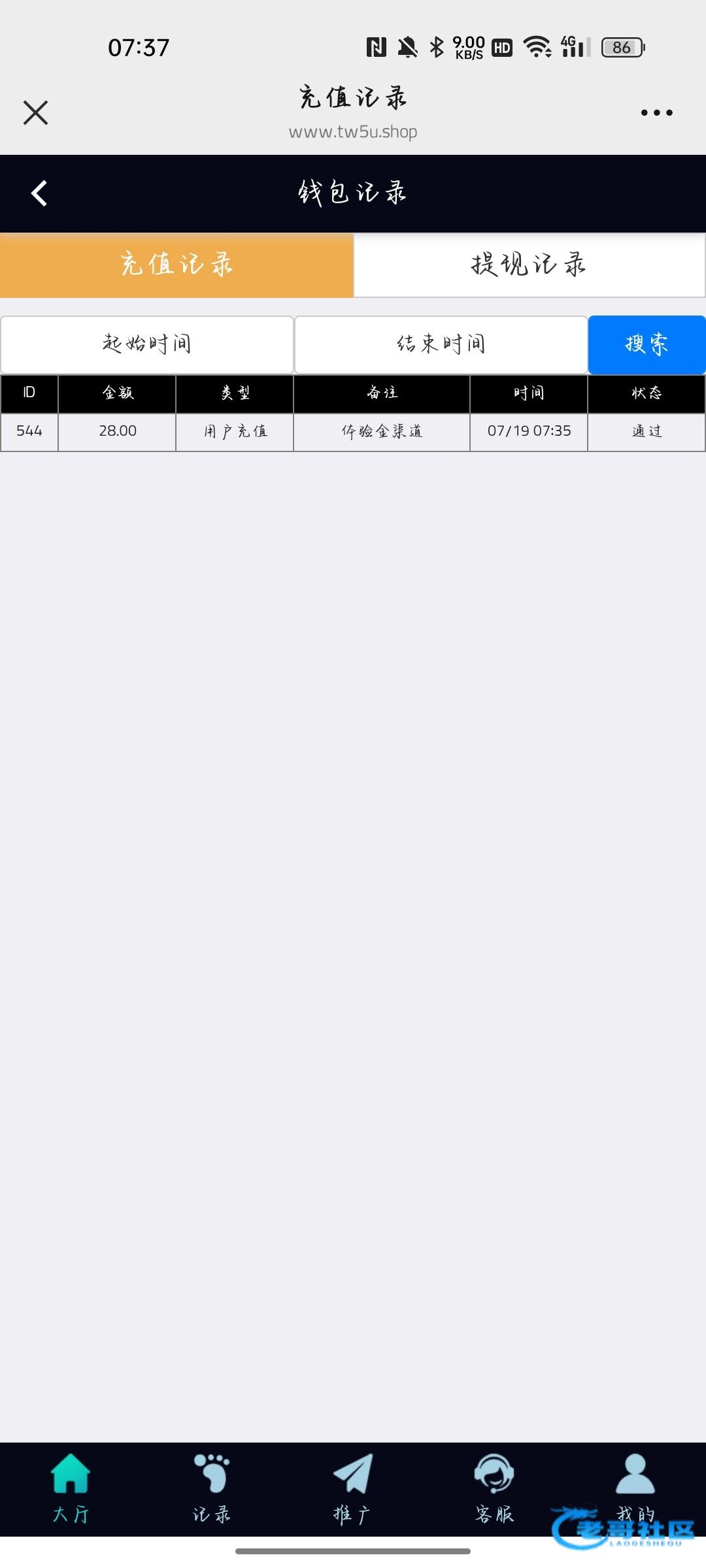This screenshot has height=1568, width=706.
Task: Contact 客服 customer service
Action: [x=494, y=1489]
